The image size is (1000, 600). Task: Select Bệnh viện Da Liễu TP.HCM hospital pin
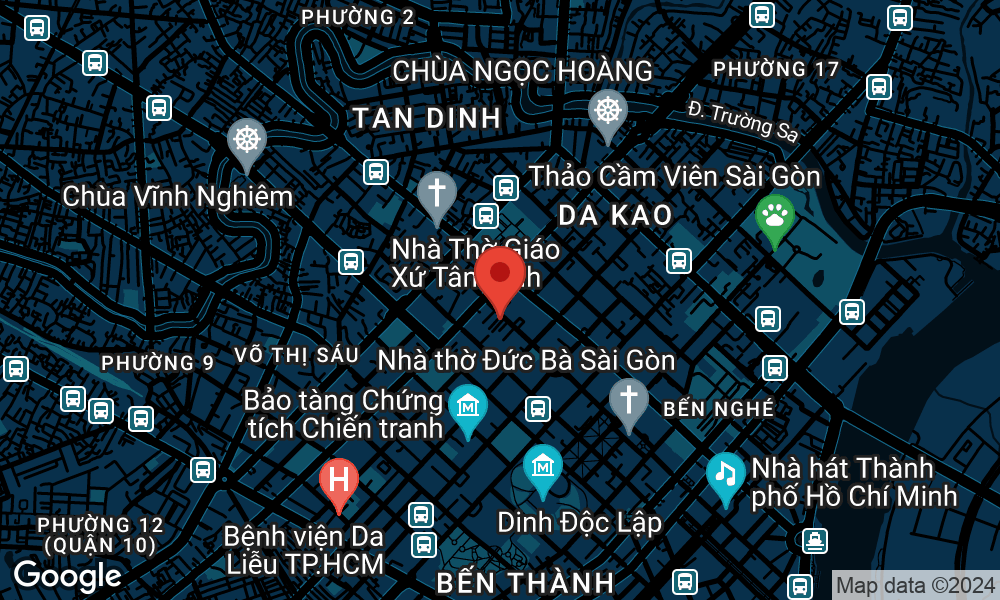pos(339,478)
